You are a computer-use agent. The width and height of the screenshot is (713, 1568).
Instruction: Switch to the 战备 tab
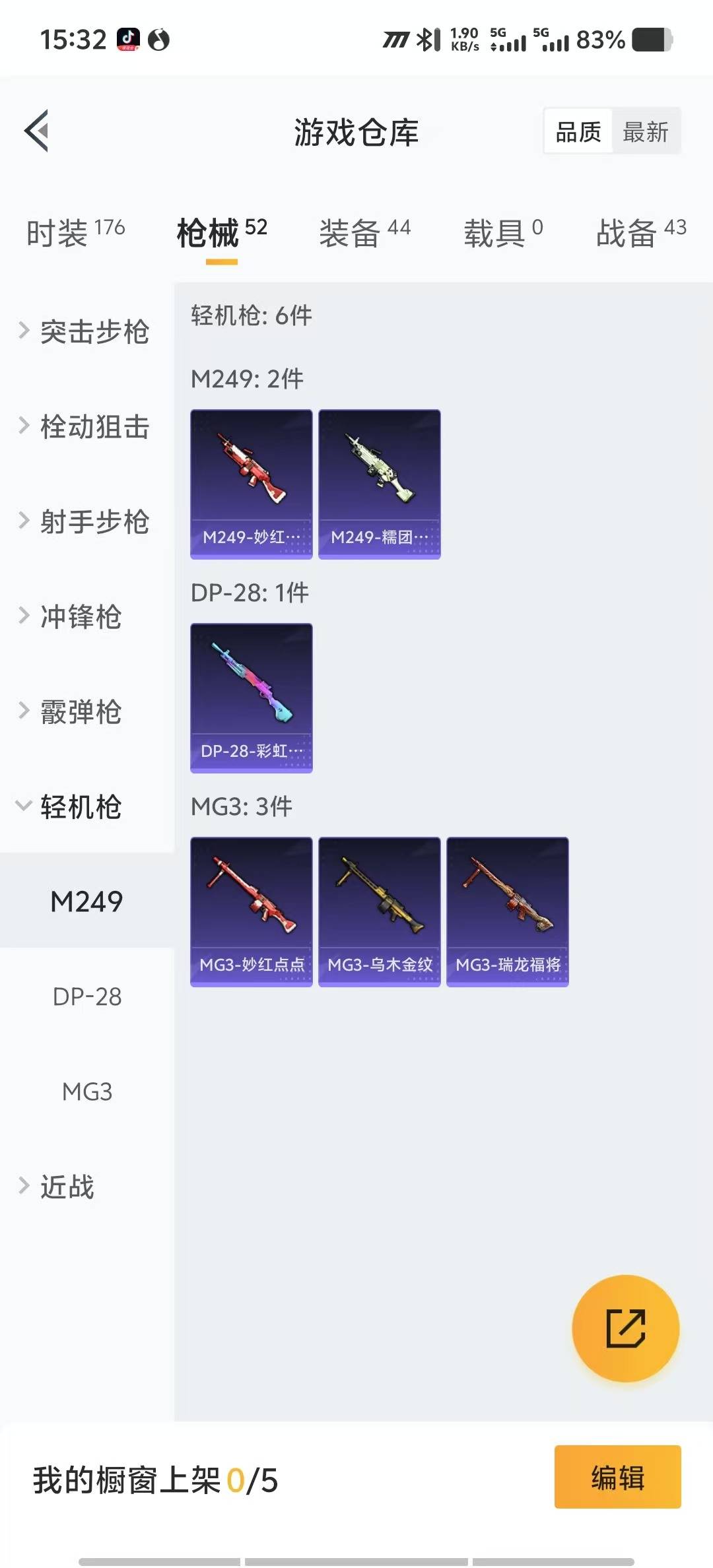coord(640,232)
